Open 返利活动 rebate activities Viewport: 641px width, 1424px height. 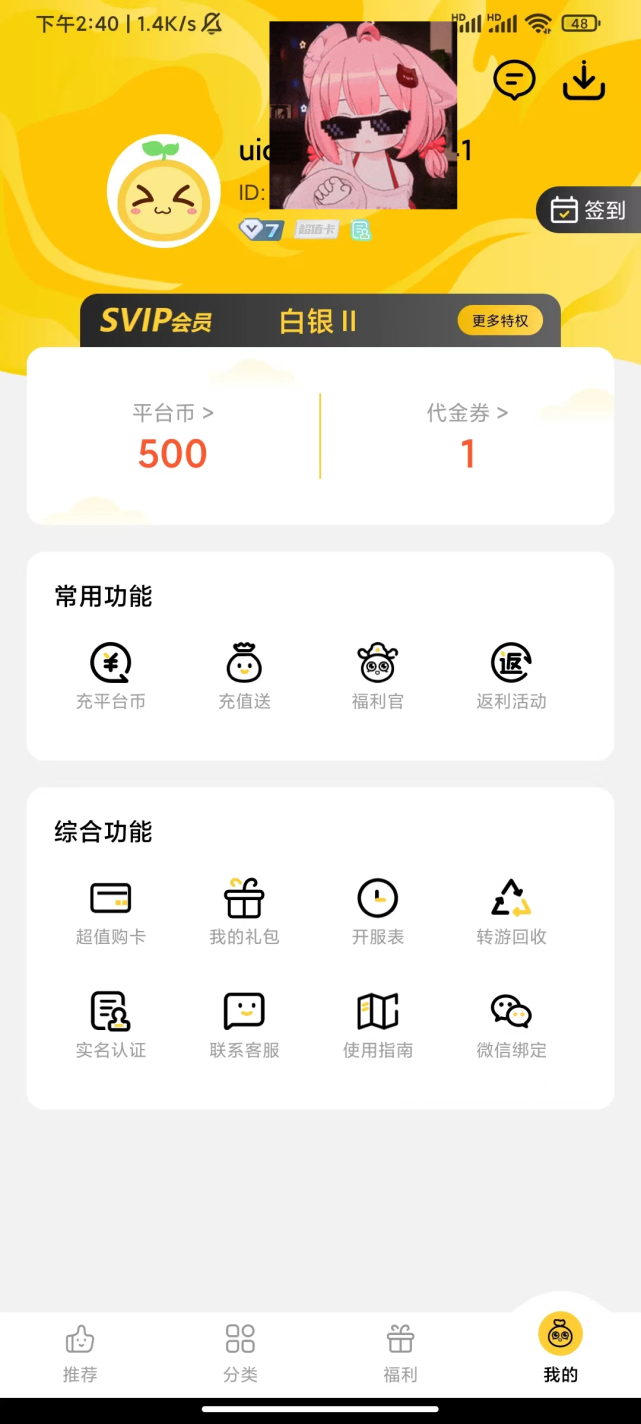pyautogui.click(x=511, y=676)
